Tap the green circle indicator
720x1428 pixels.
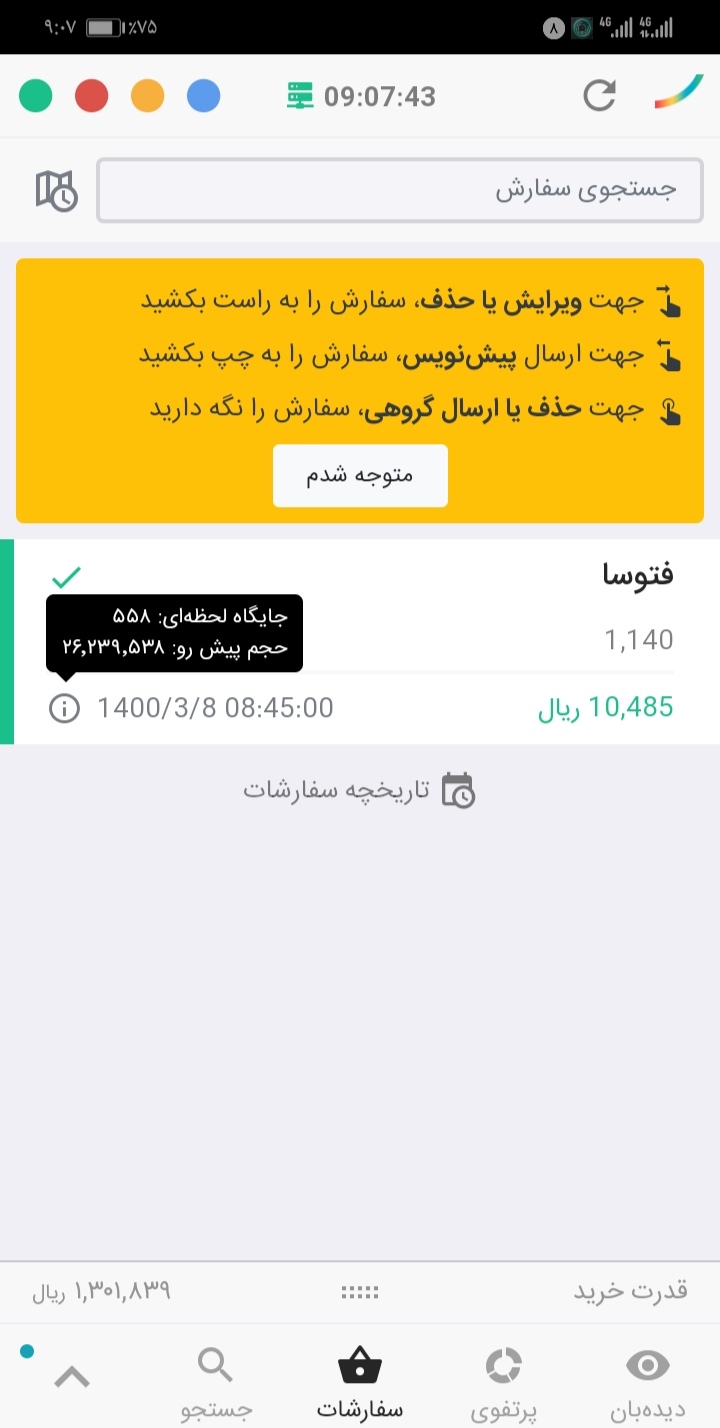click(36, 97)
